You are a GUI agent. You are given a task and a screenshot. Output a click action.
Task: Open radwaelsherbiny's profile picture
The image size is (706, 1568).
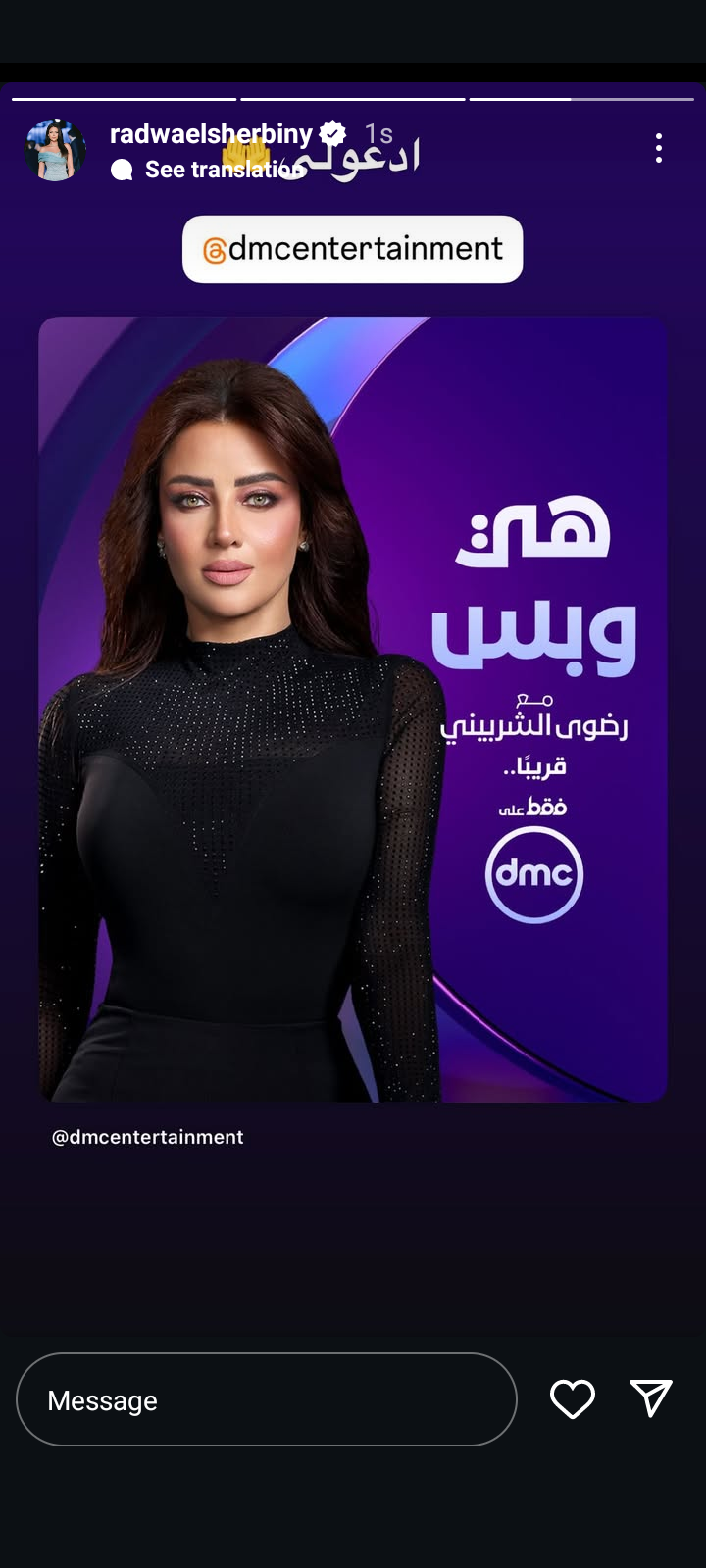(55, 151)
